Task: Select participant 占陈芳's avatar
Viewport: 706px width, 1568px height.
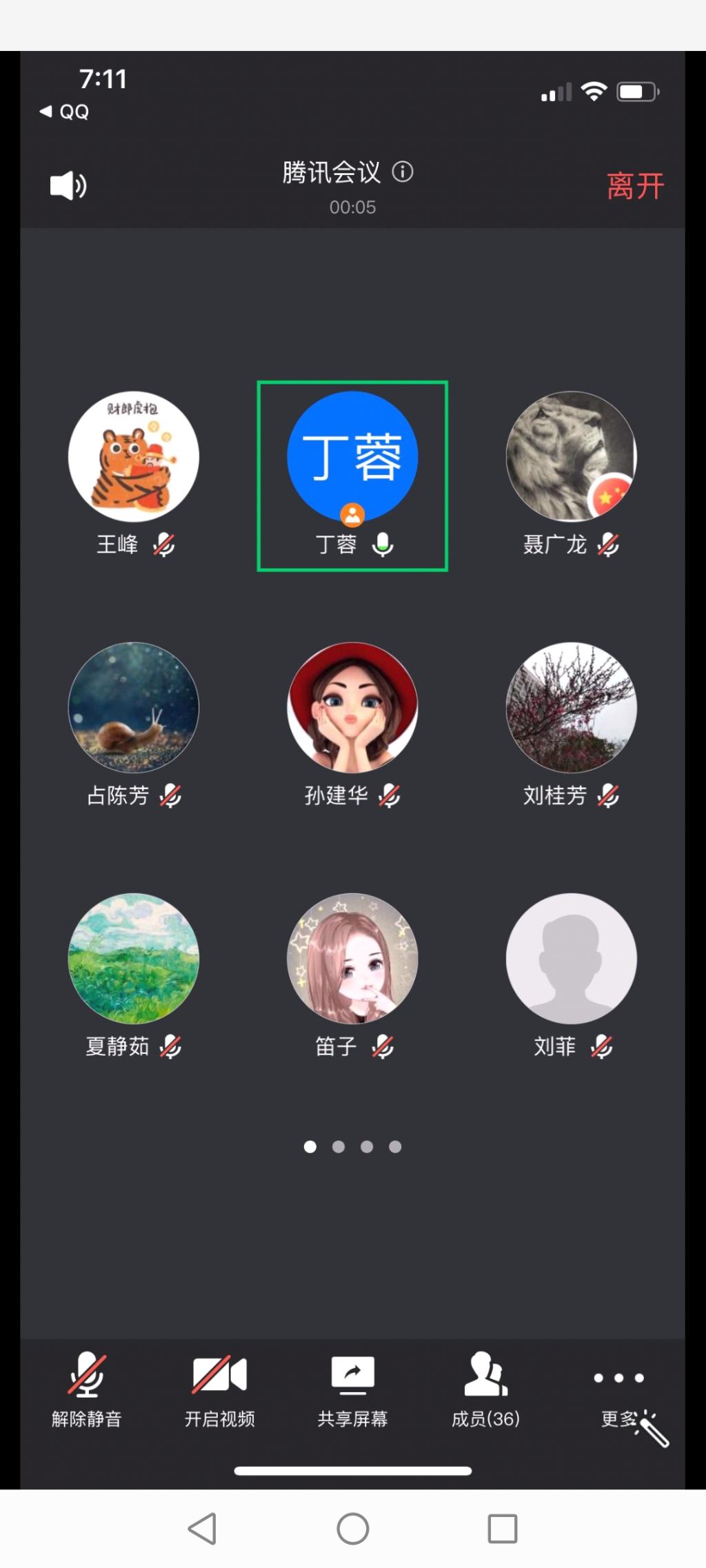Action: (134, 708)
